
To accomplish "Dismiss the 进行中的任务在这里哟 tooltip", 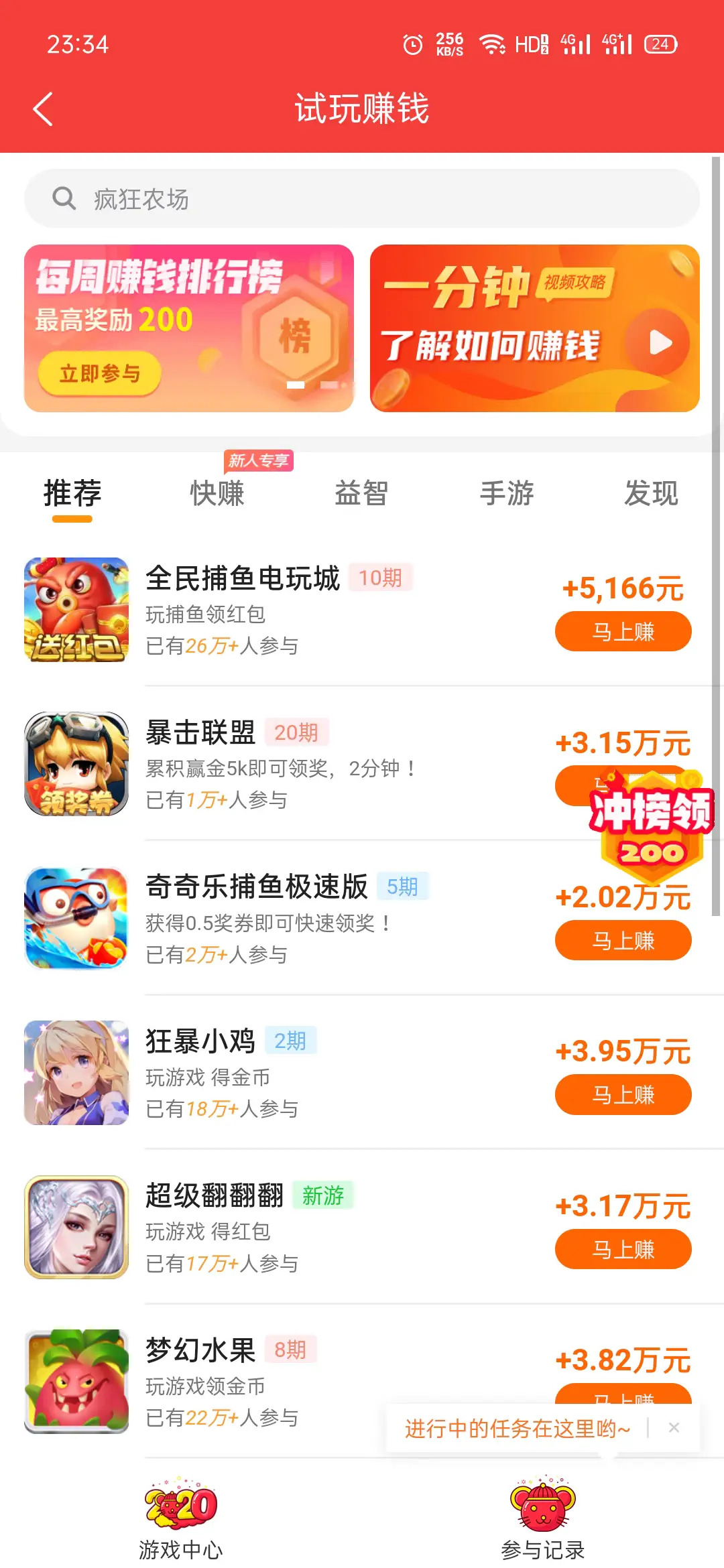I will 674,1428.
